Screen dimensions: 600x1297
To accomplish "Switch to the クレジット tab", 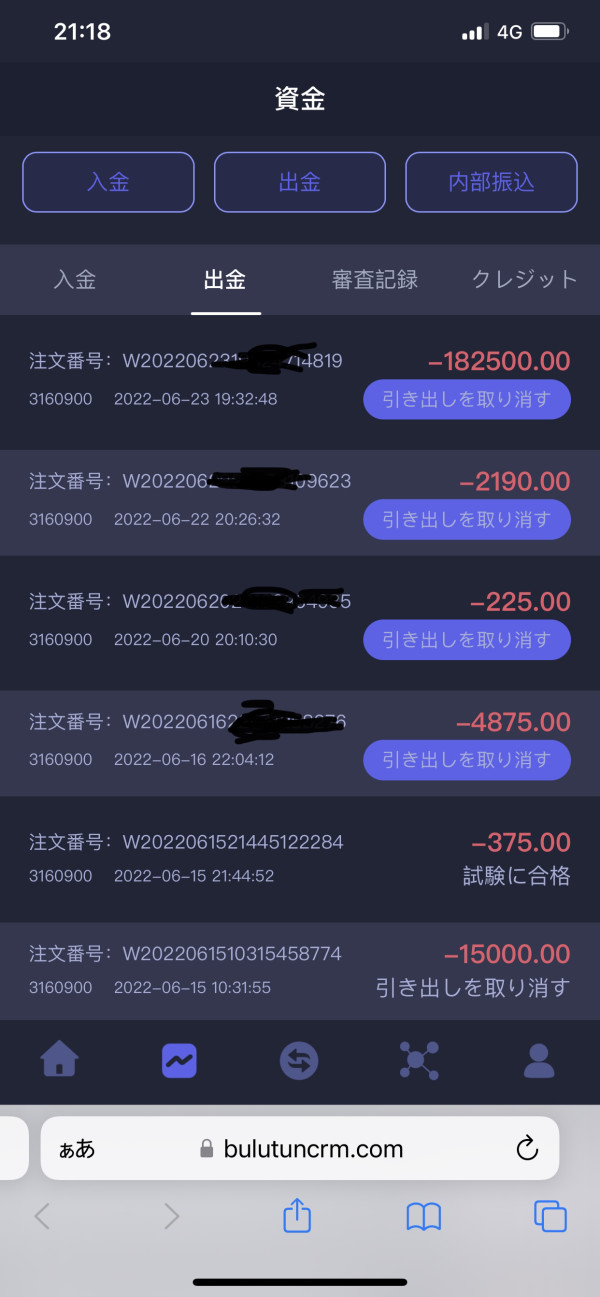I will click(525, 280).
